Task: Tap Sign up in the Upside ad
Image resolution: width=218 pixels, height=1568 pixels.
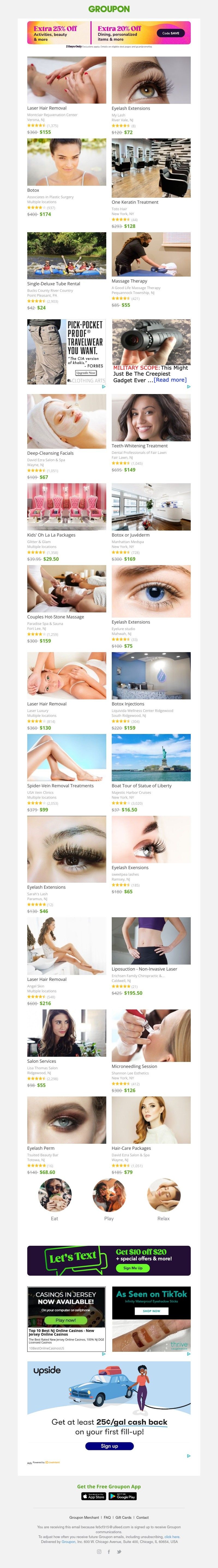Action: [x=109, y=1446]
